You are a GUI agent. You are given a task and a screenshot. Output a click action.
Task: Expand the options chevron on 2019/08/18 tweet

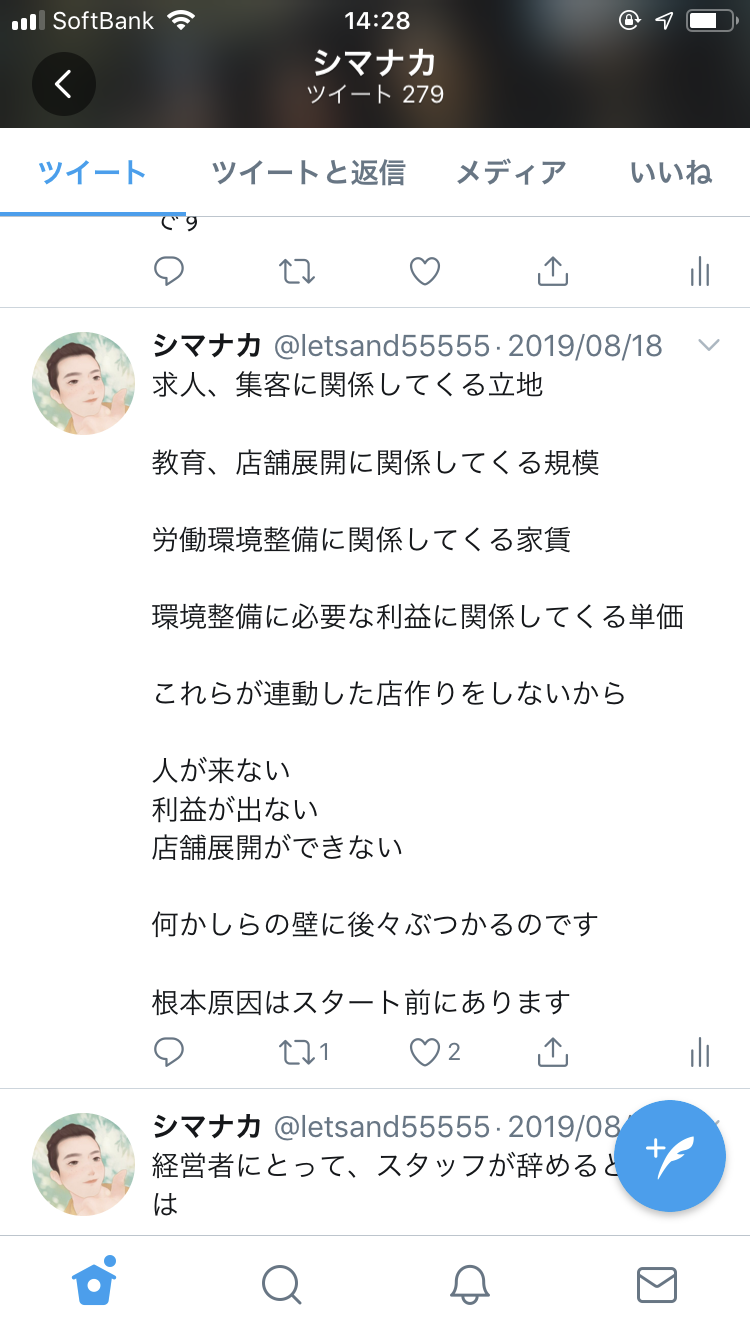pos(708,346)
